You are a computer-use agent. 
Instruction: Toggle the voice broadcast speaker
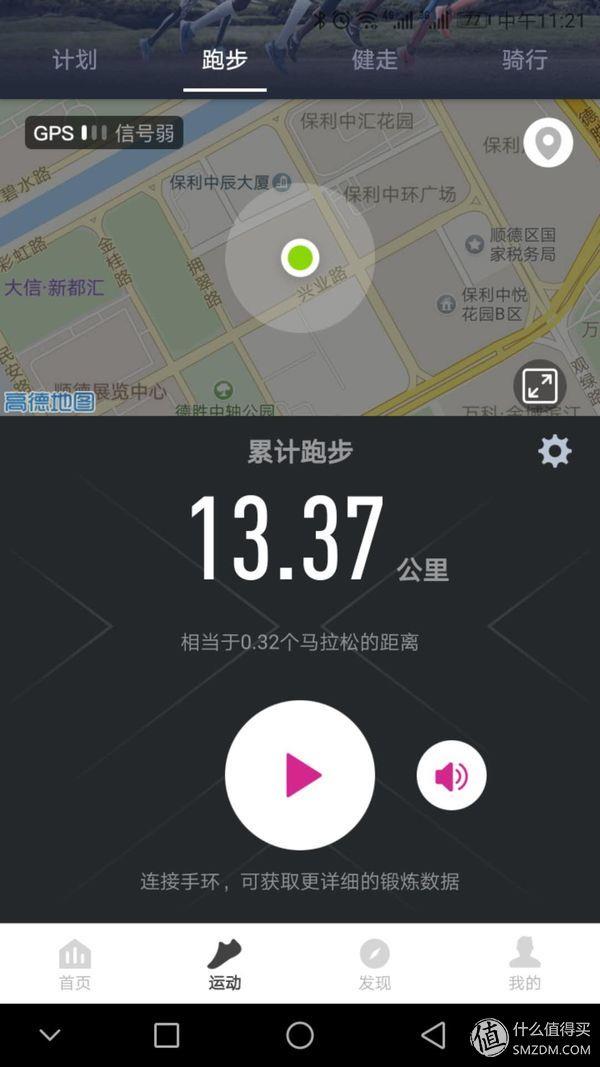click(452, 775)
